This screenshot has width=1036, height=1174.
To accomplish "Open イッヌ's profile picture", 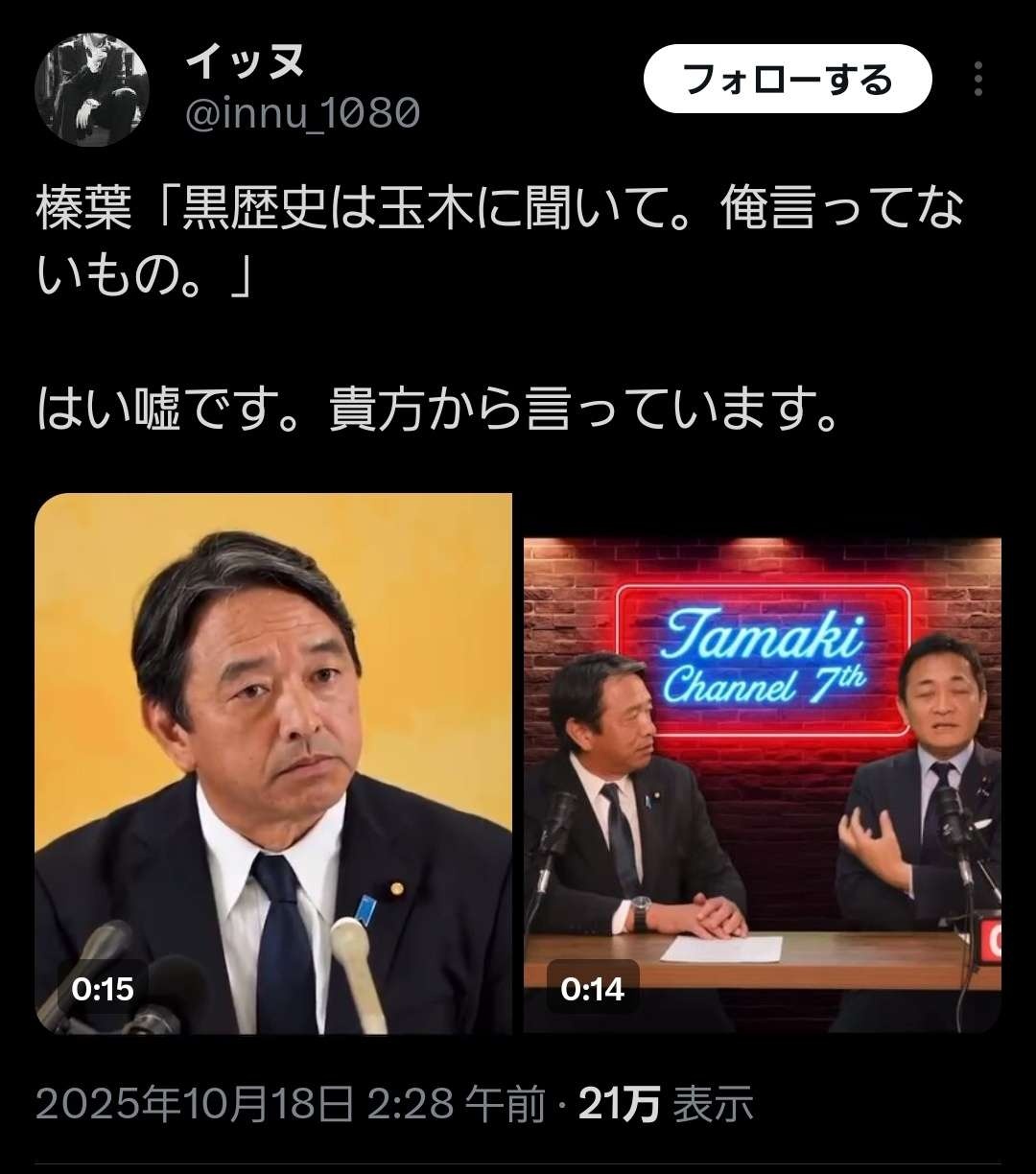I will [92, 89].
